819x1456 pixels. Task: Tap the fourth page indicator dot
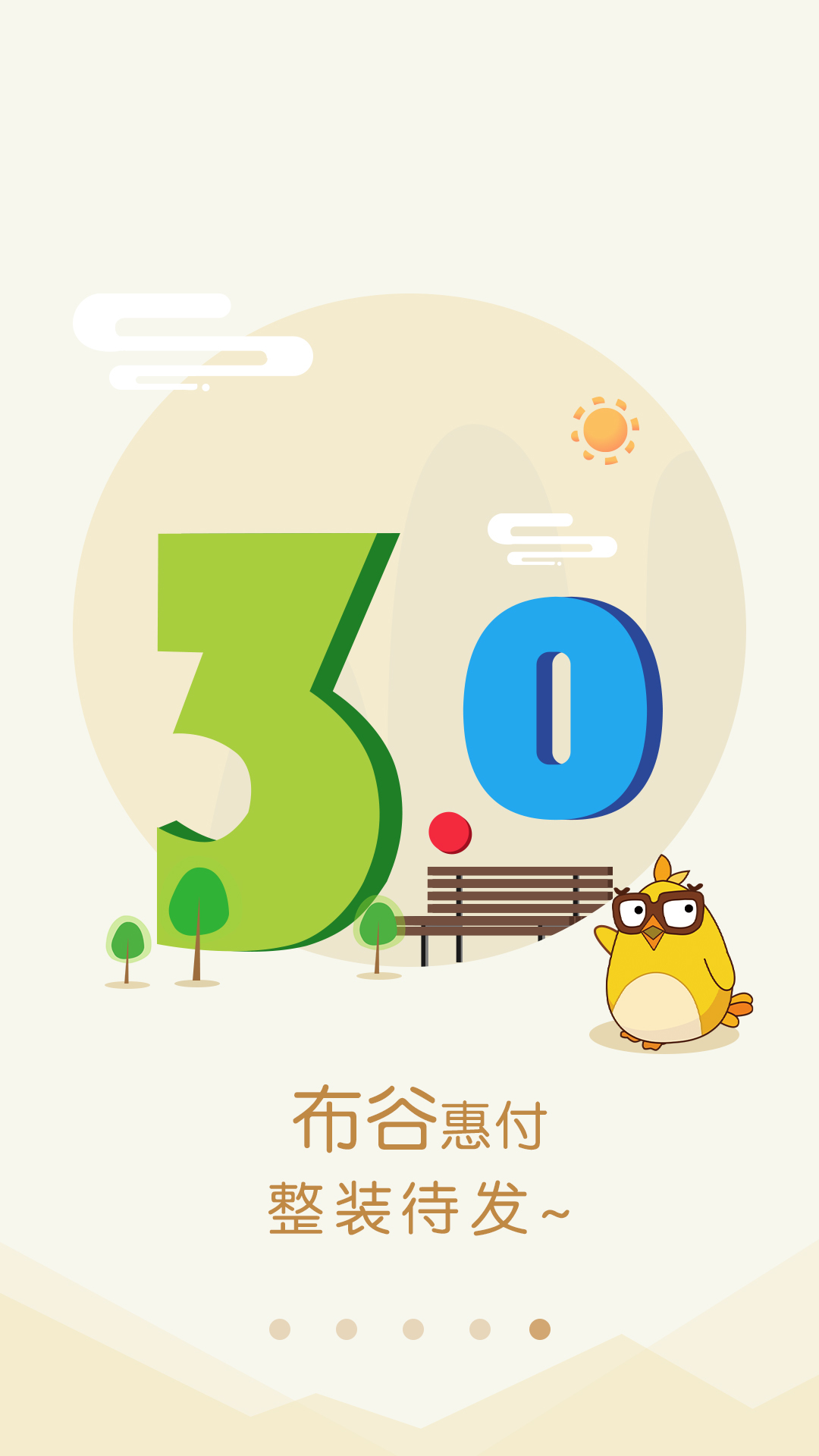pos(480,1329)
